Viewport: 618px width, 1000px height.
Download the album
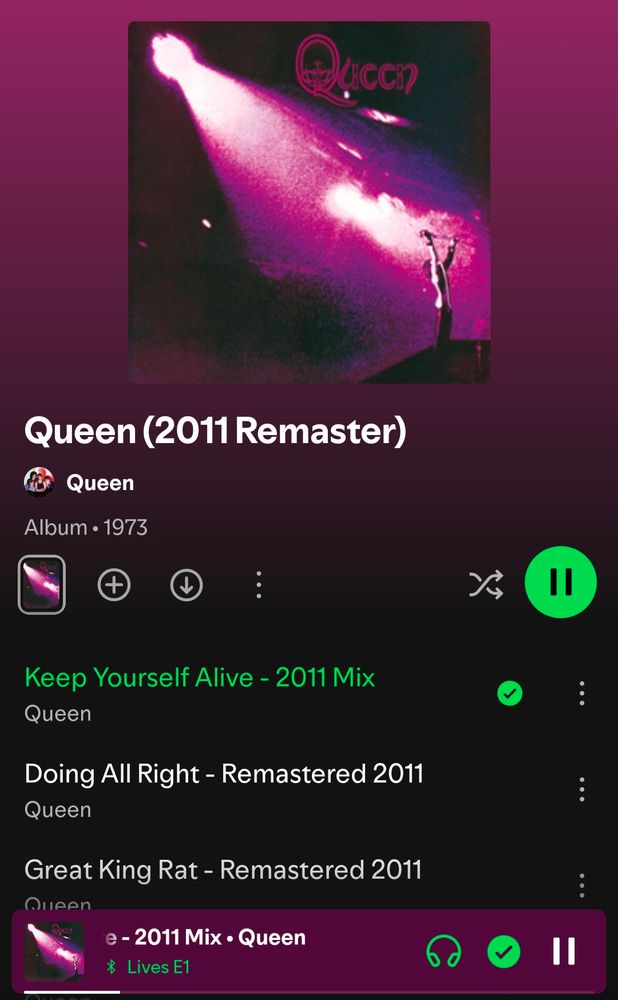click(186, 584)
